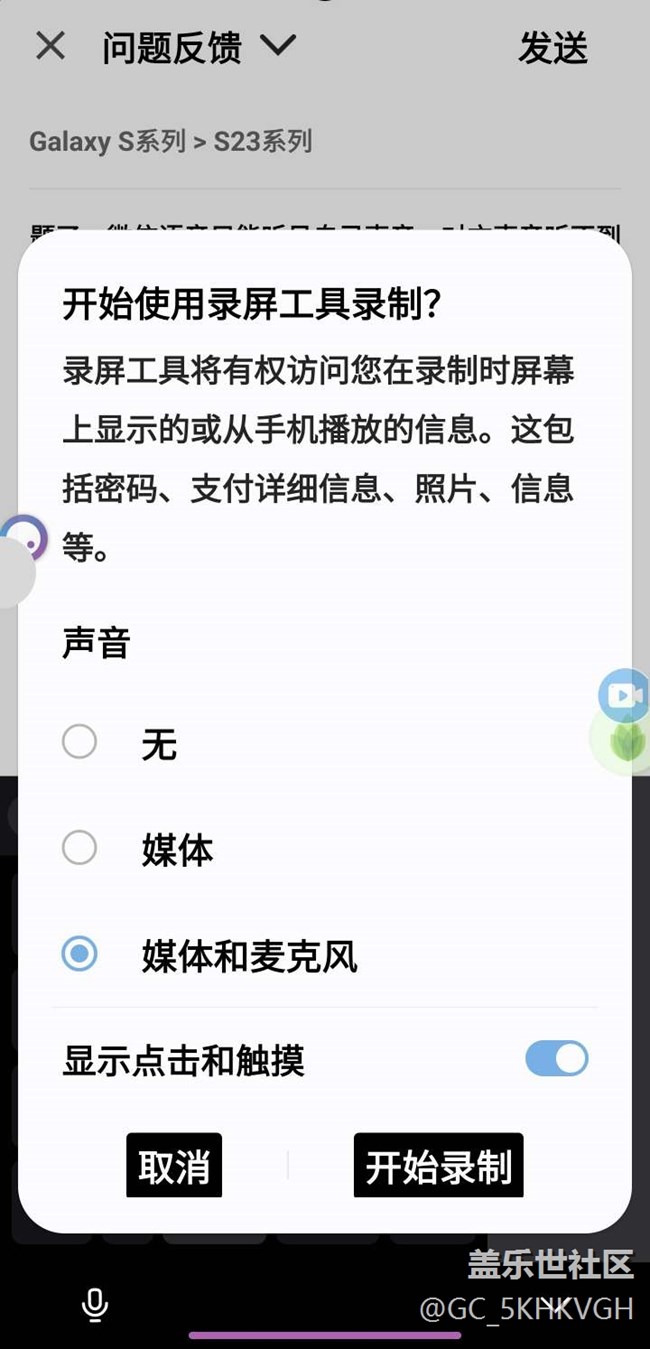This screenshot has height=1349, width=650.
Task: Select the 媒体 sound option
Action: coord(80,848)
